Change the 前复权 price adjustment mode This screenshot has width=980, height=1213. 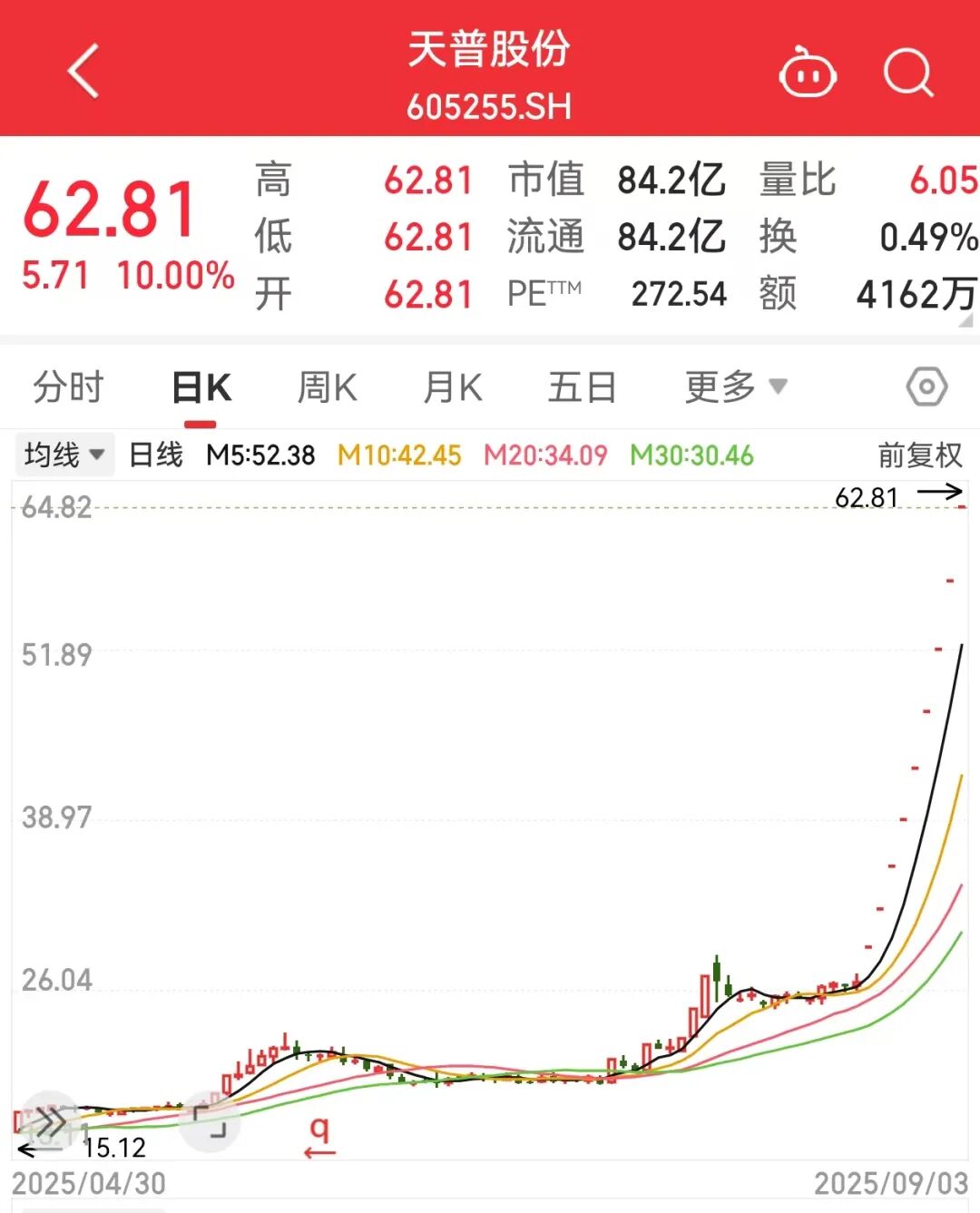tap(919, 455)
